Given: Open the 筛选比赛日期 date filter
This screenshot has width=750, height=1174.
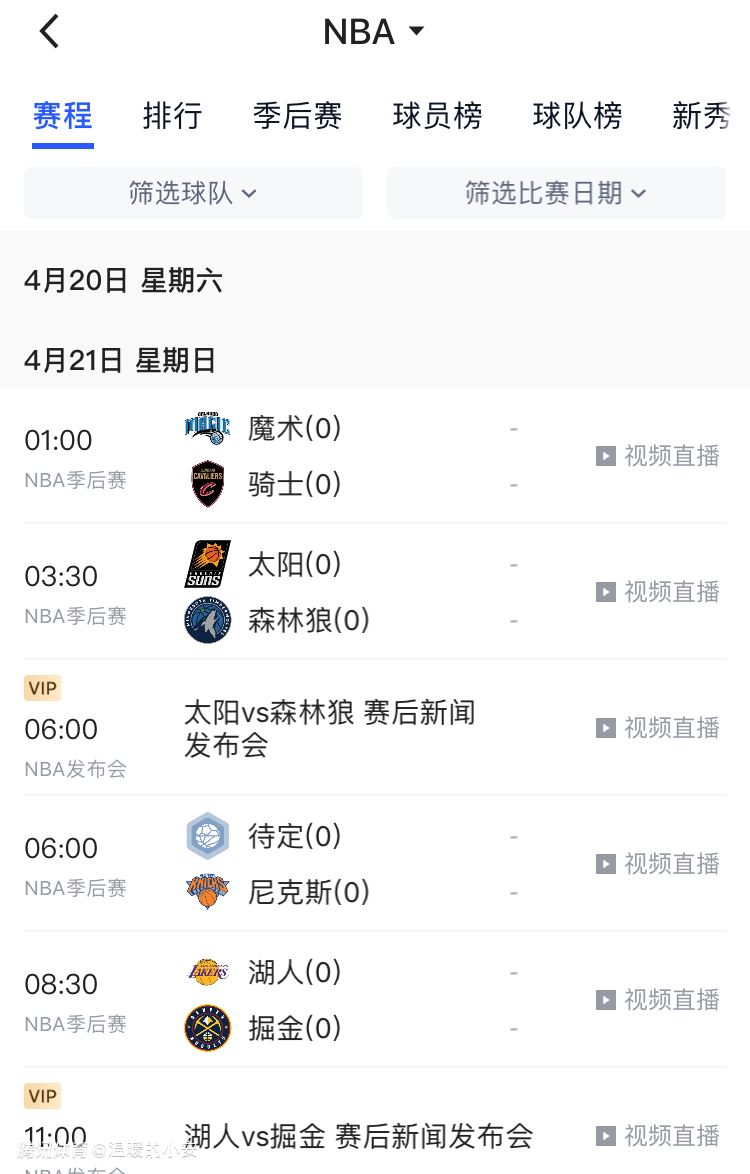Looking at the screenshot, I should tap(556, 193).
